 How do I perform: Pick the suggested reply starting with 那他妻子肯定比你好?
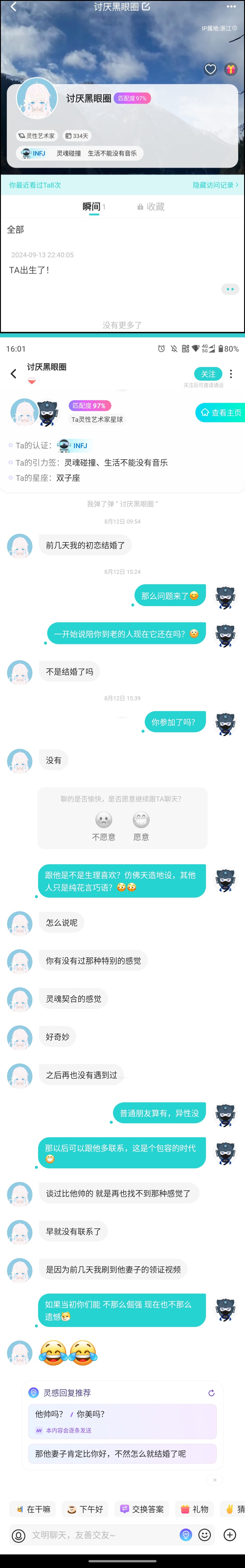point(122,1454)
